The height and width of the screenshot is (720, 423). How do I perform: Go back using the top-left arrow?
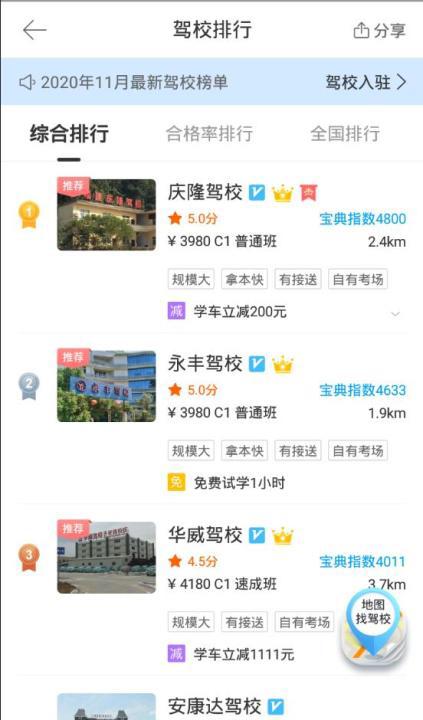[34, 30]
